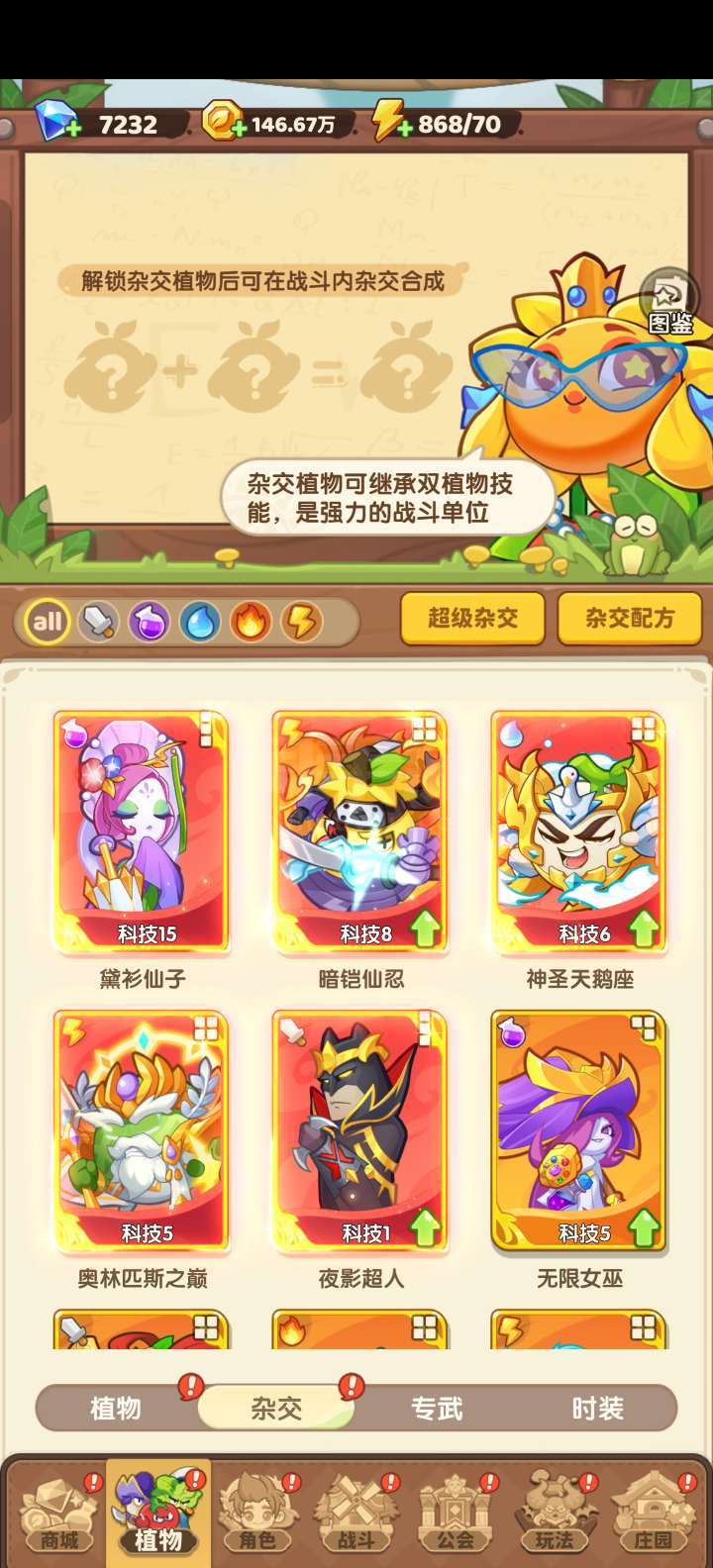Open the 黛衫仙子 card

(141, 833)
